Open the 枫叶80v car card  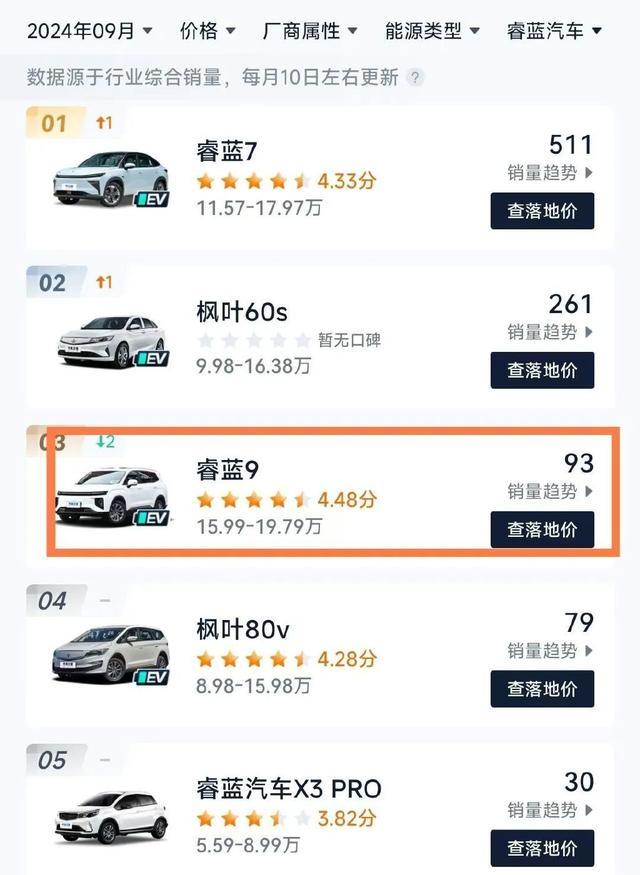pos(243,630)
